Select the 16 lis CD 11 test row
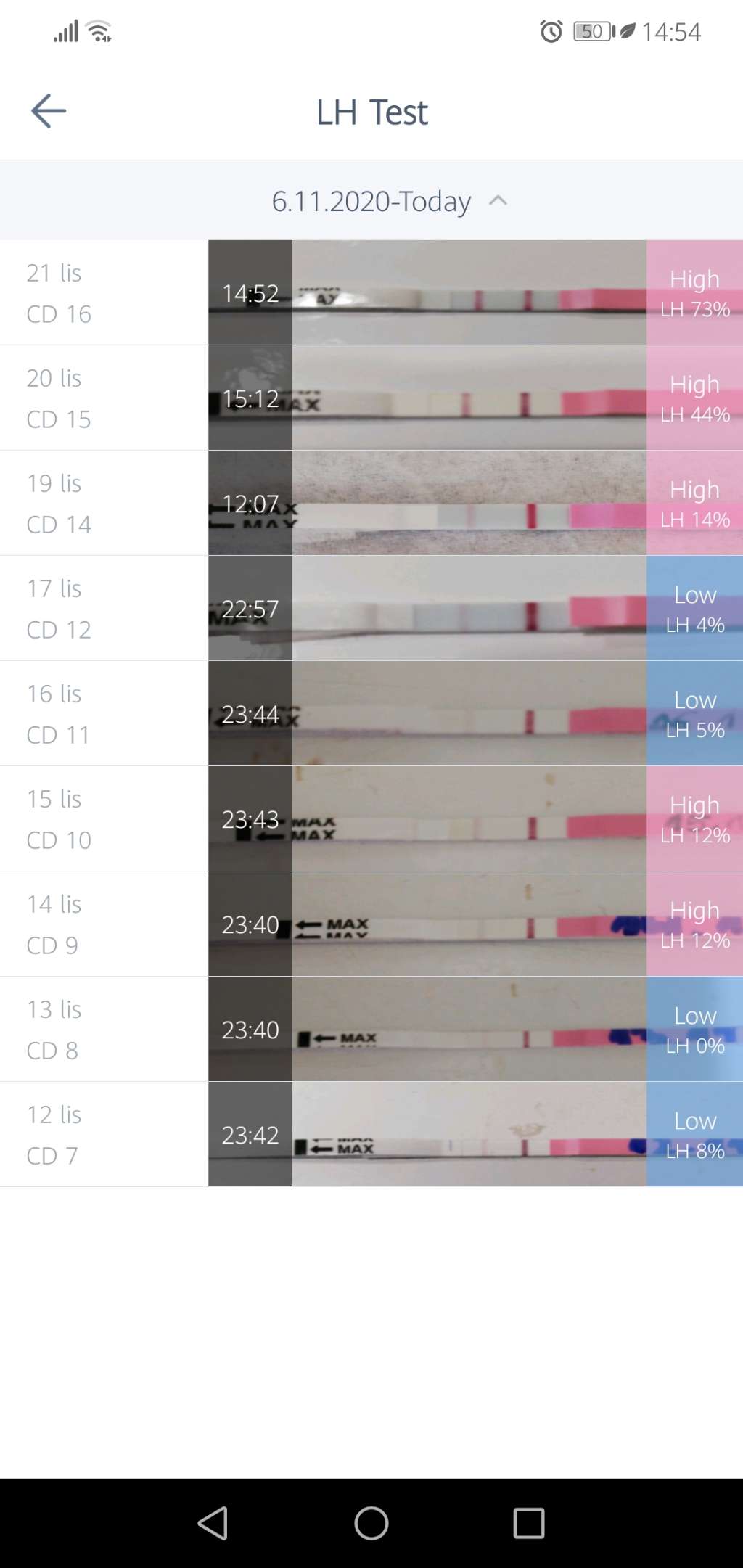743x1568 pixels. (x=371, y=713)
